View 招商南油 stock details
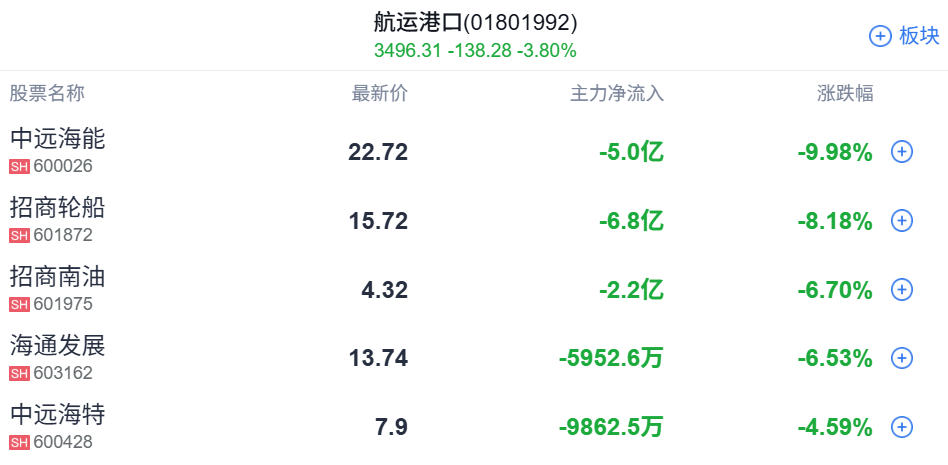948x465 pixels. [58, 277]
